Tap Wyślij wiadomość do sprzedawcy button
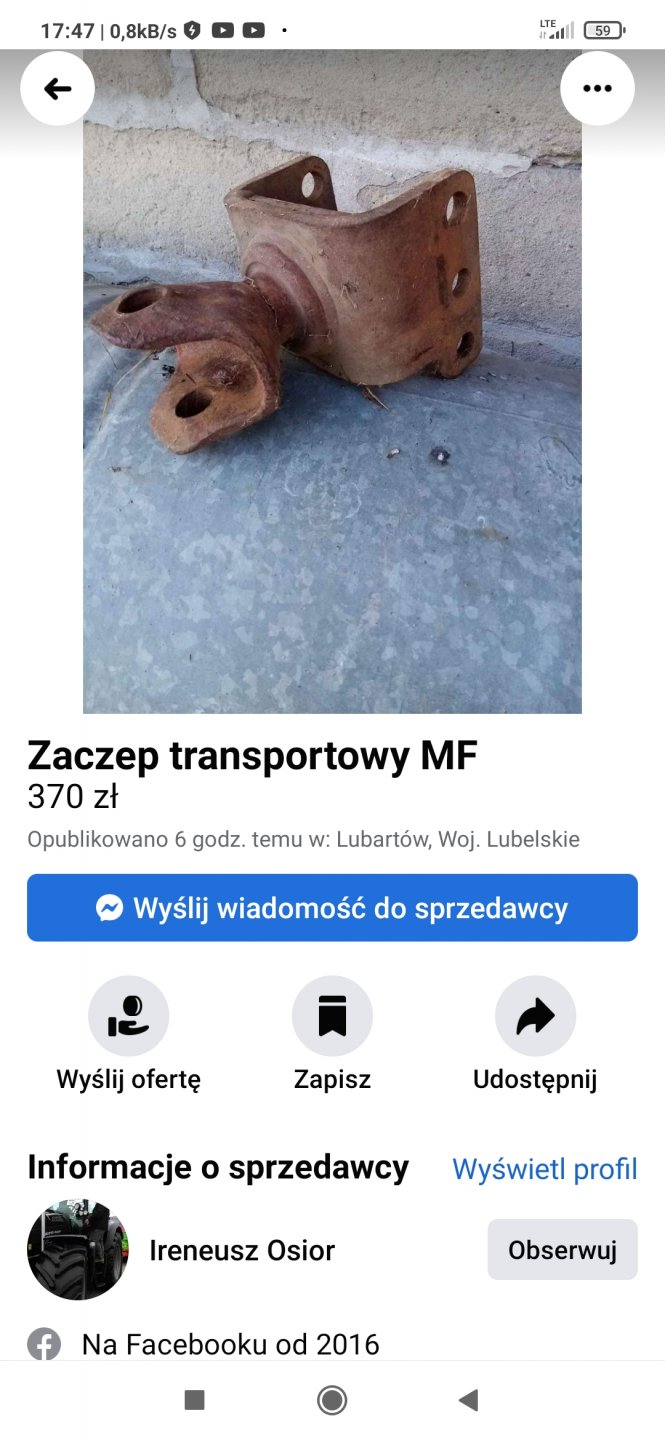Screen dimensions: 665x1440 (332, 908)
